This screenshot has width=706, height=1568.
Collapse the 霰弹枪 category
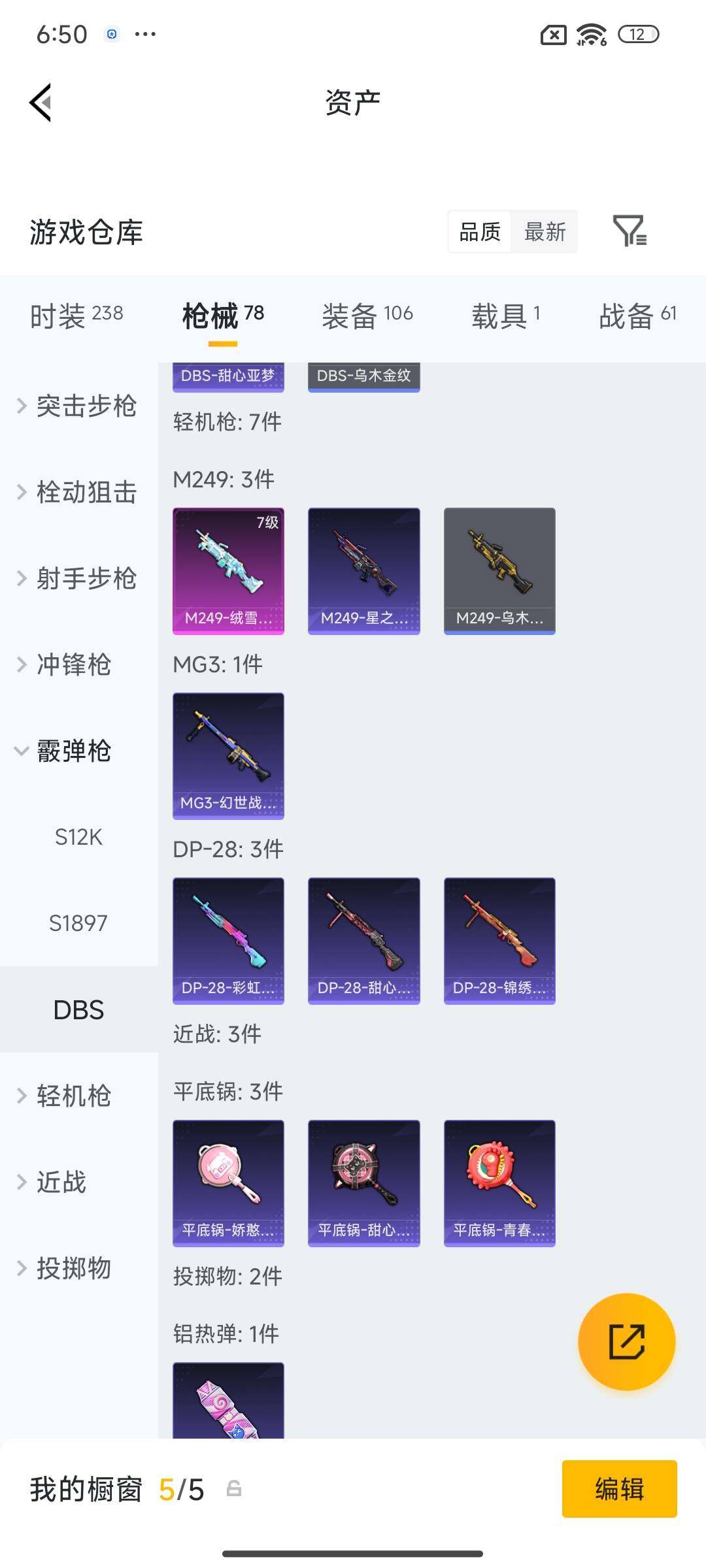[65, 751]
